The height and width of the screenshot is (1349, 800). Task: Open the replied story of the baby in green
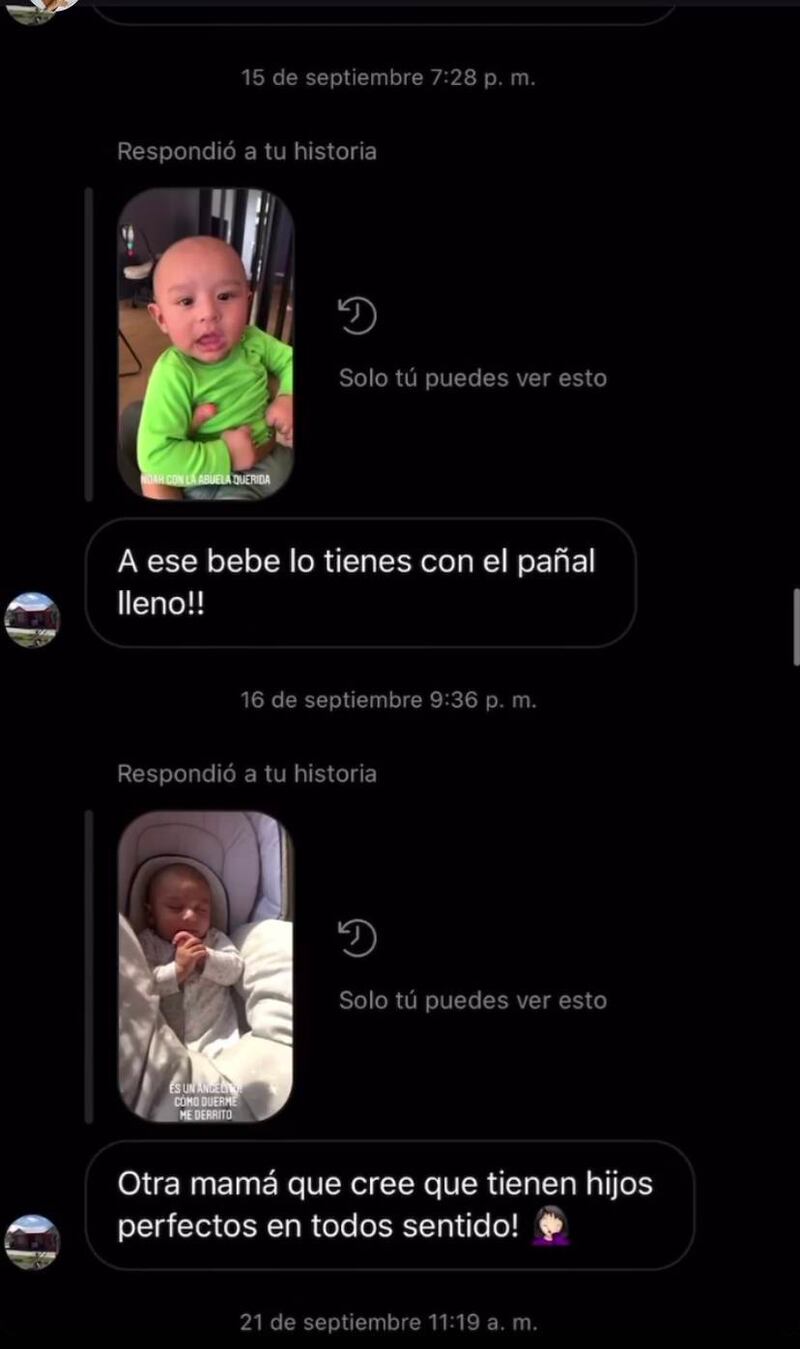205,343
